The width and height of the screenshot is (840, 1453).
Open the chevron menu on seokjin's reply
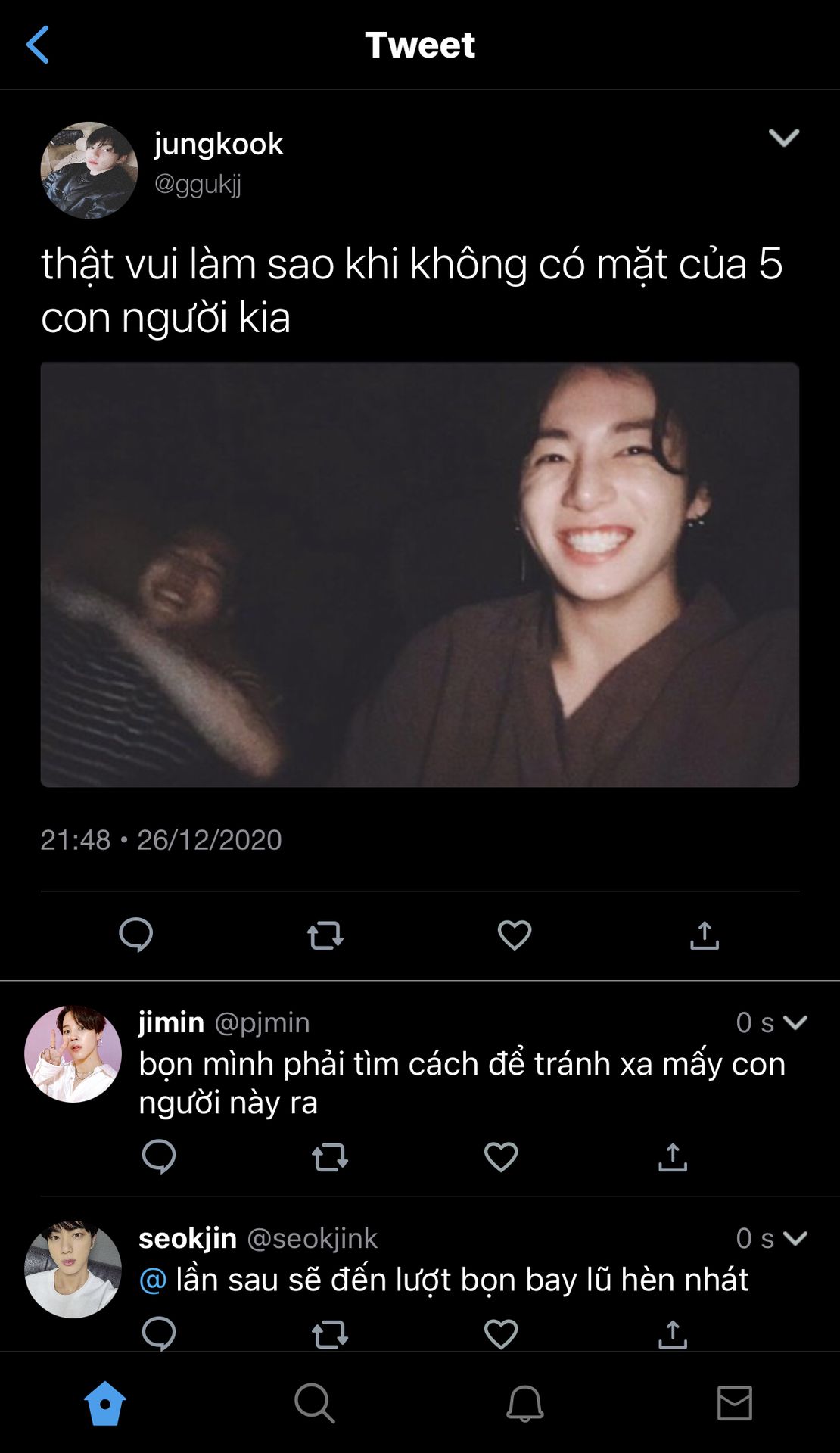click(x=795, y=1238)
